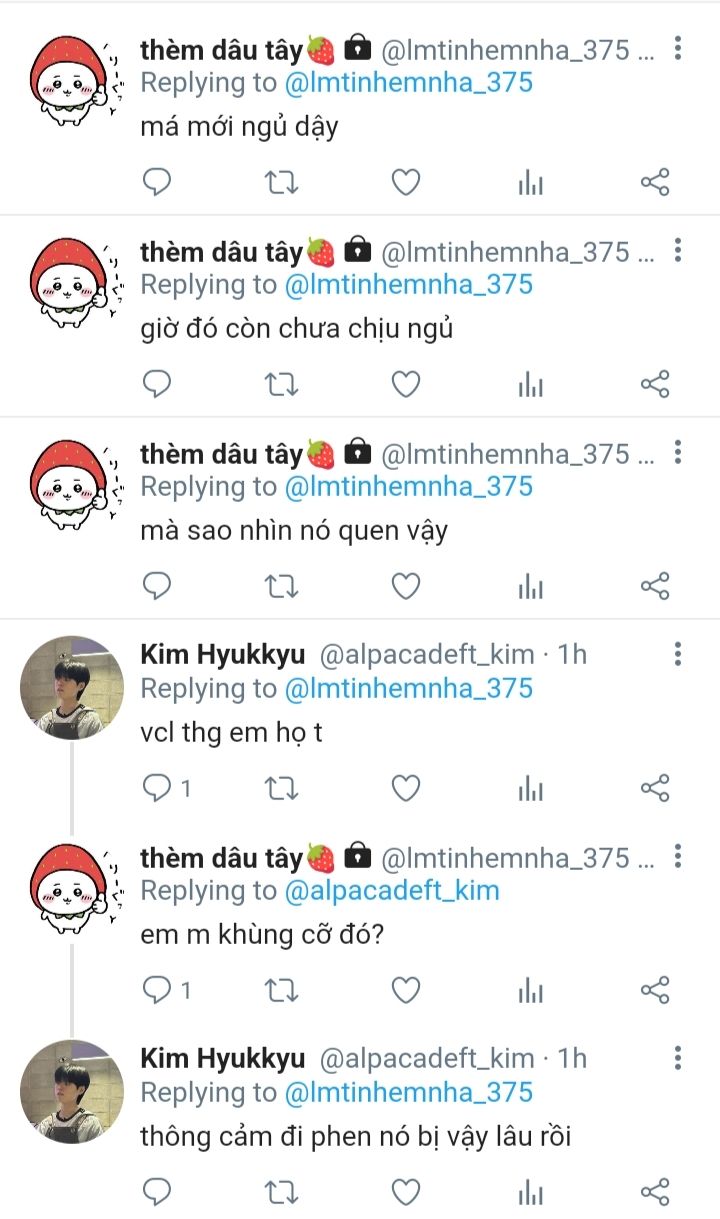The height and width of the screenshot is (1219, 720).
Task: Share the tweet "vcl thg em họ t"
Action: (654, 788)
